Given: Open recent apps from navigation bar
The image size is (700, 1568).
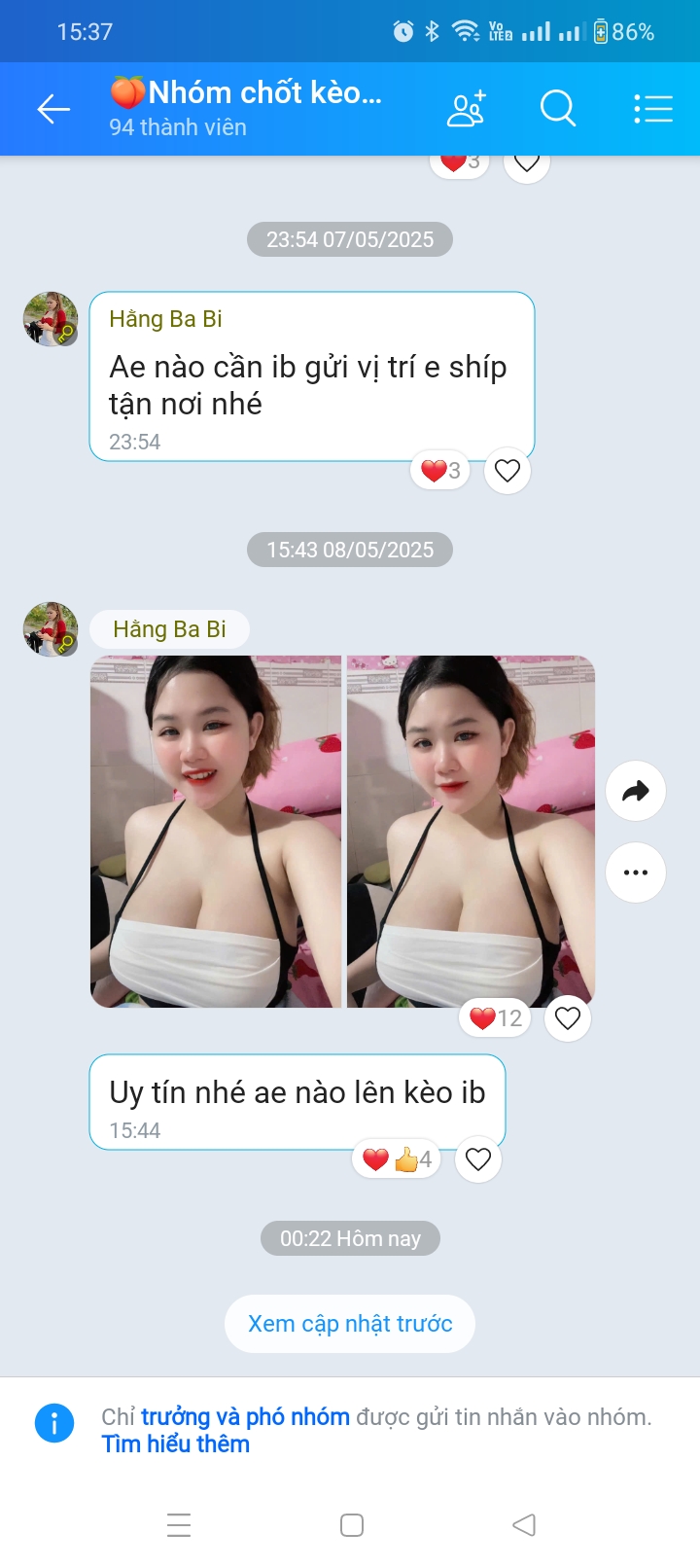Looking at the screenshot, I should tap(179, 1525).
